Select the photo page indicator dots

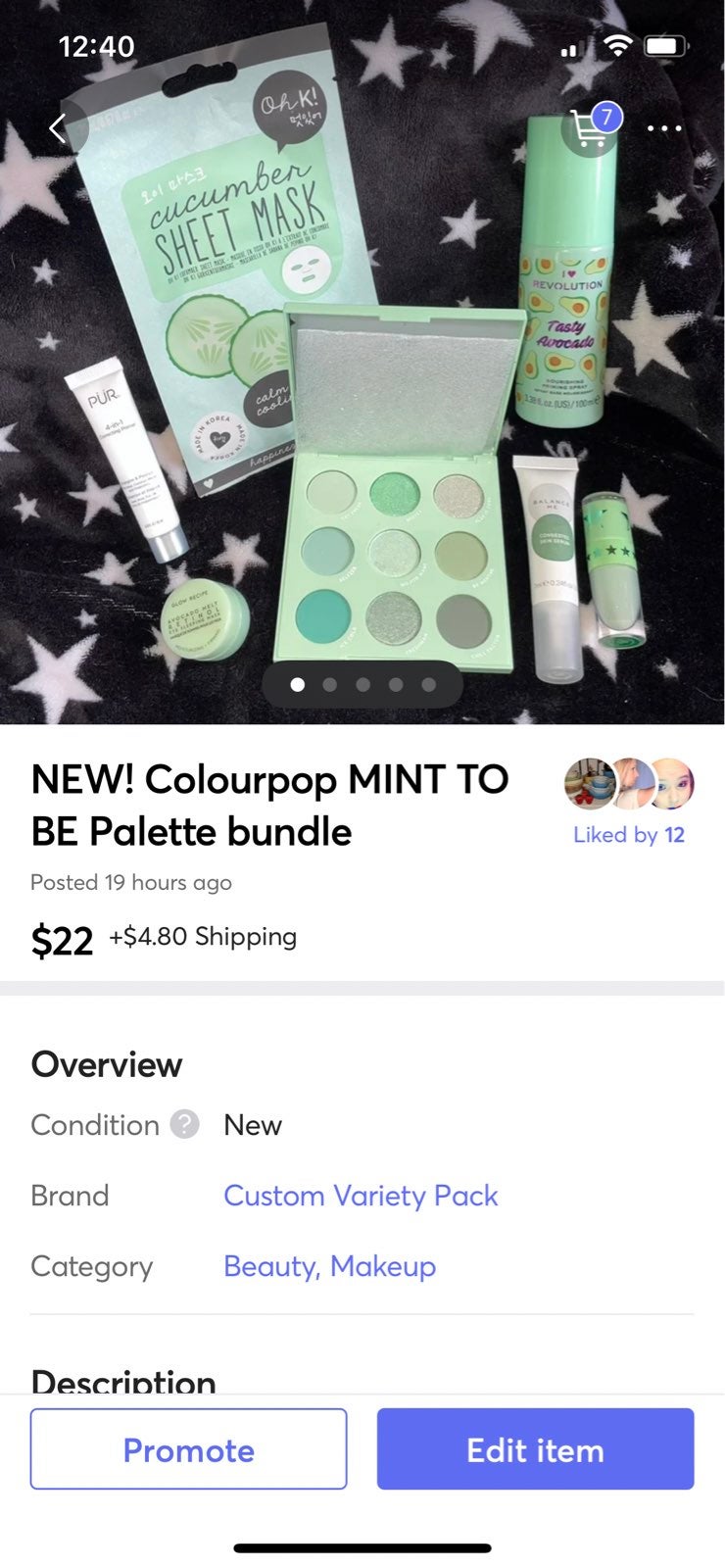362,685
